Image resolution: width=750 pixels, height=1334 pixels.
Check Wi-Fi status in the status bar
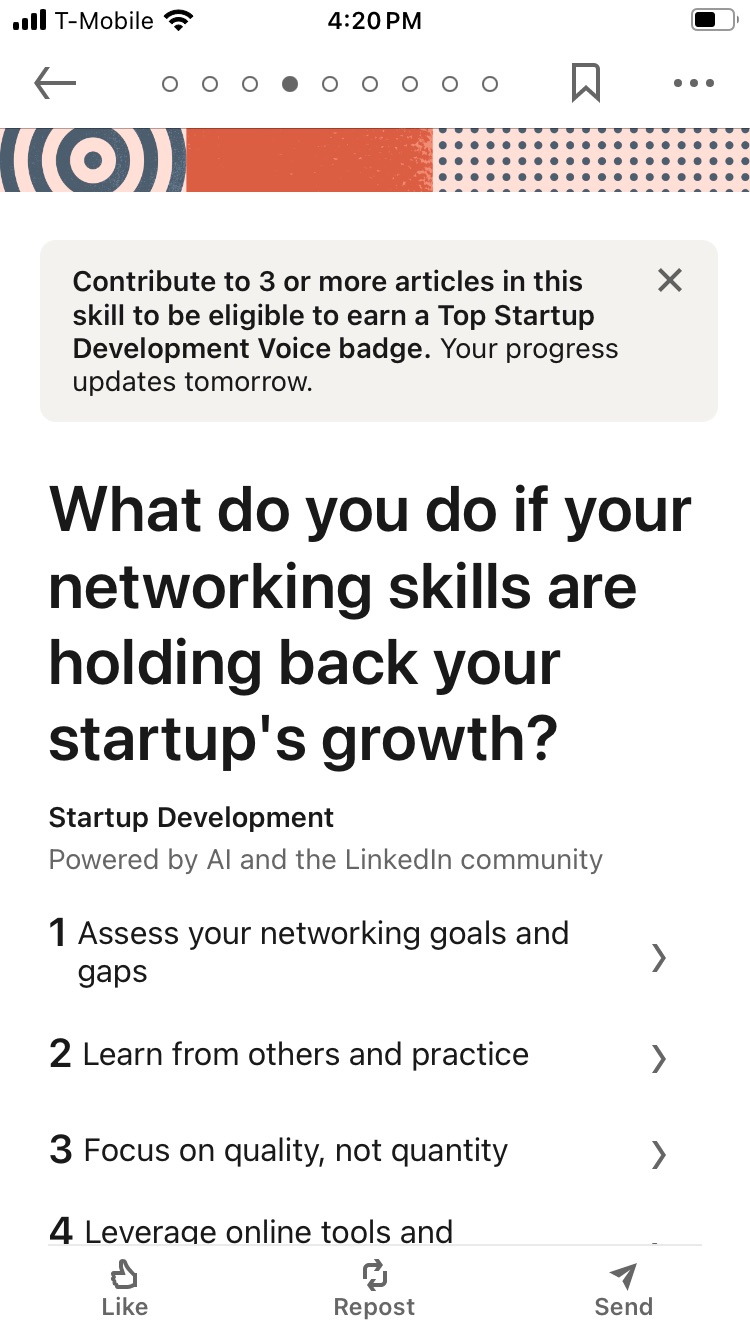pos(176,18)
